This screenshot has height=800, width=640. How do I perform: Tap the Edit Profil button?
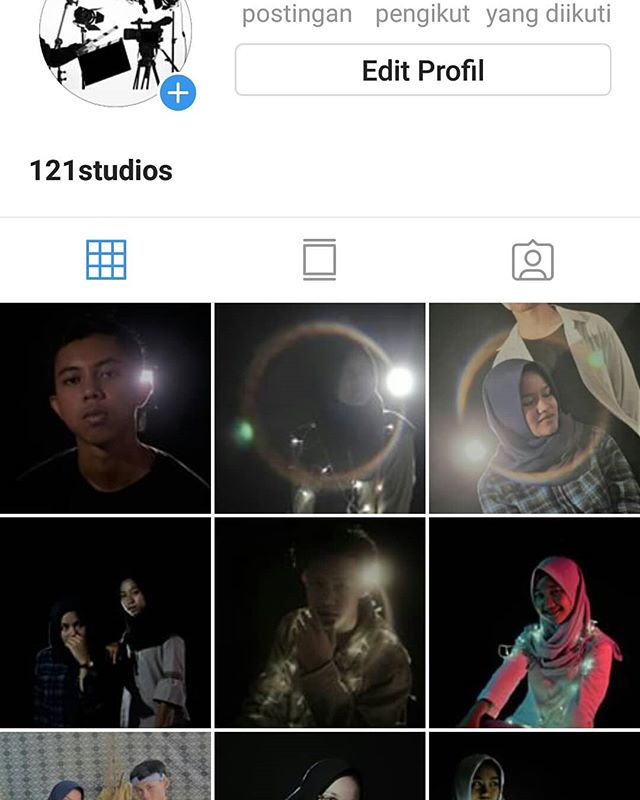tap(422, 70)
